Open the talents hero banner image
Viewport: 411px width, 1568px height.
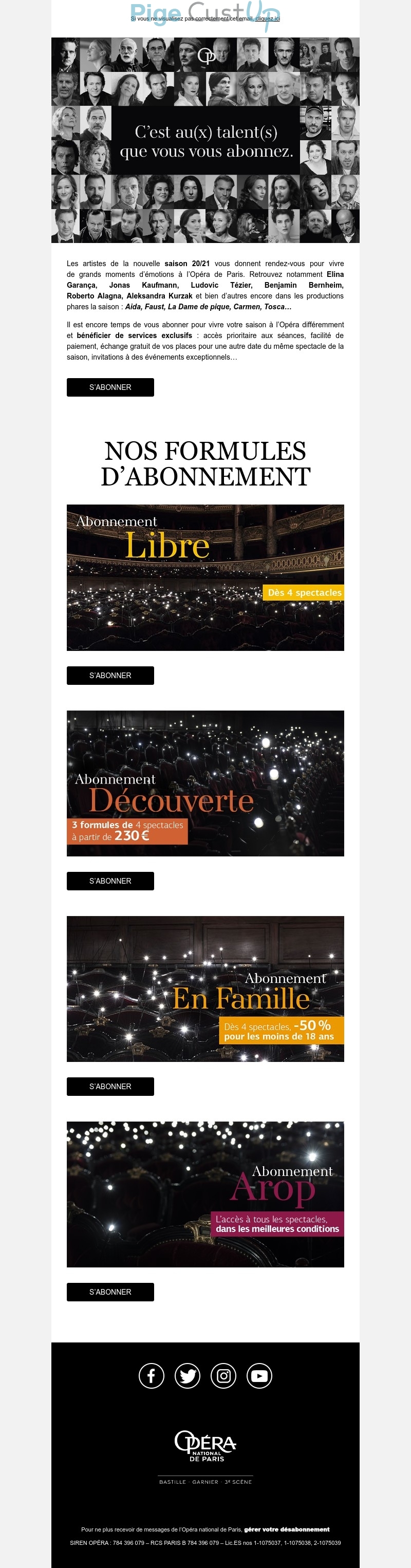click(x=205, y=140)
